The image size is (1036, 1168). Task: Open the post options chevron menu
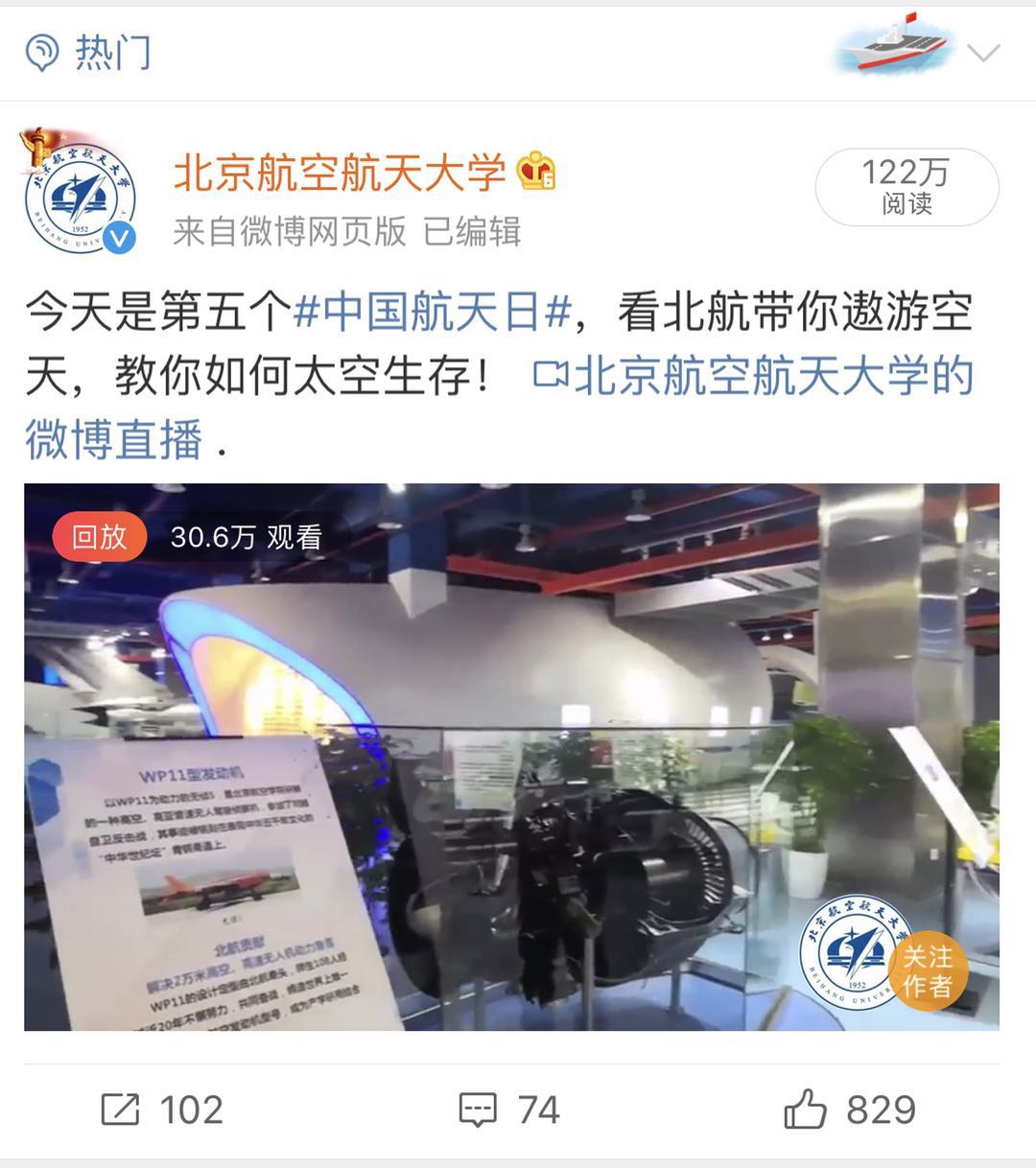coord(984,53)
